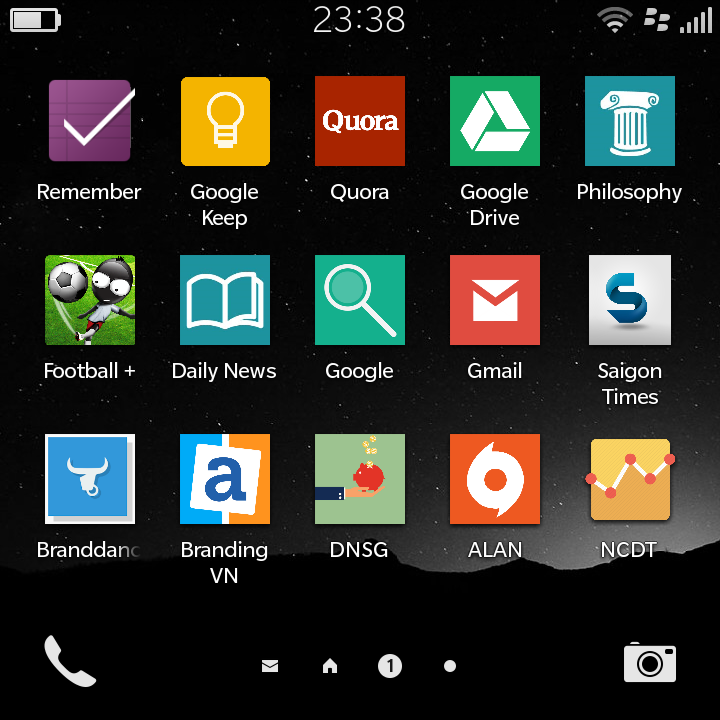This screenshot has width=720, height=720.
Task: Launch the ALAN app
Action: [495, 479]
